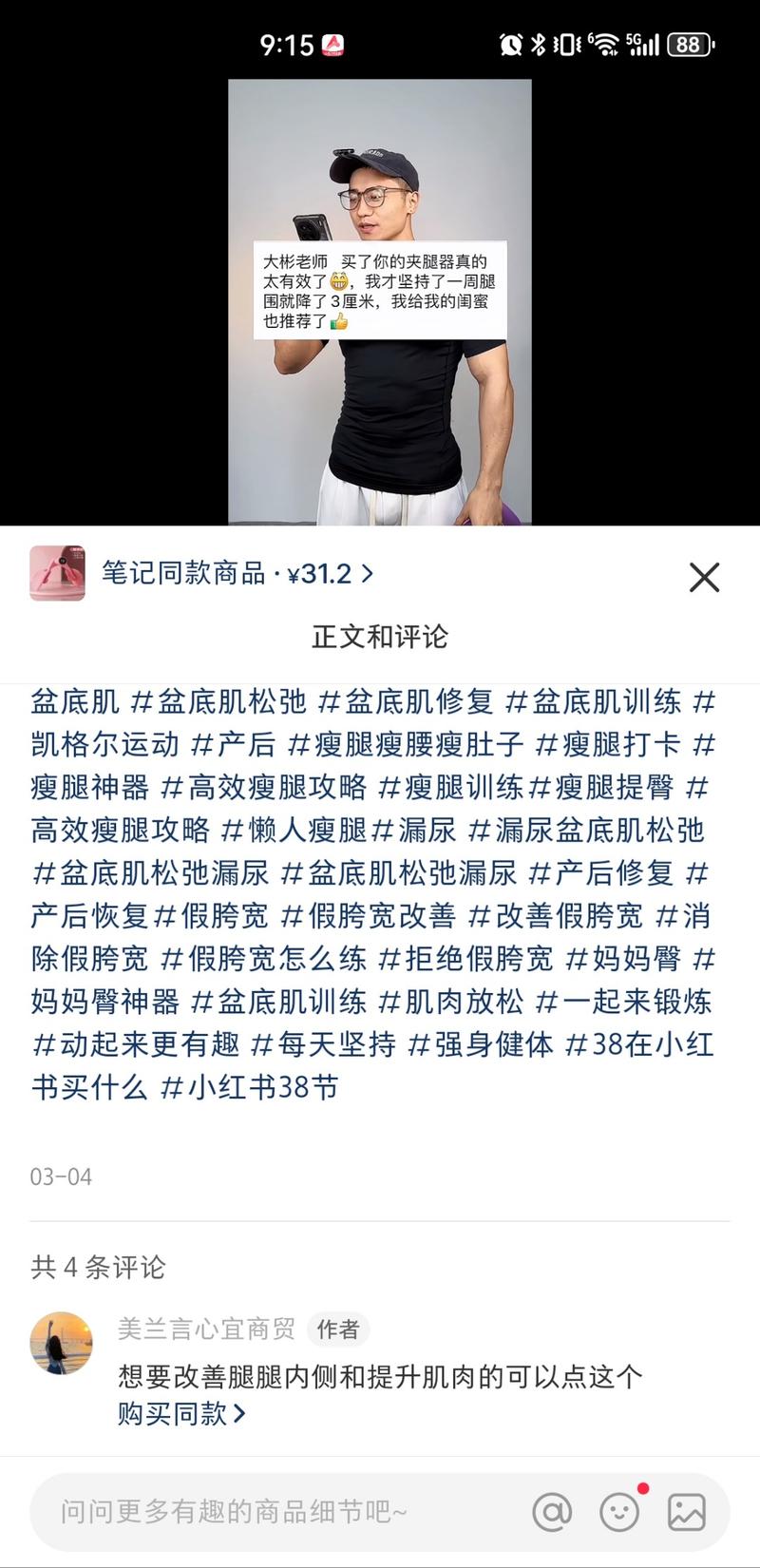Open hashtag #瘦腿打卡
Screen dimensions: 760x1568
[x=608, y=744]
